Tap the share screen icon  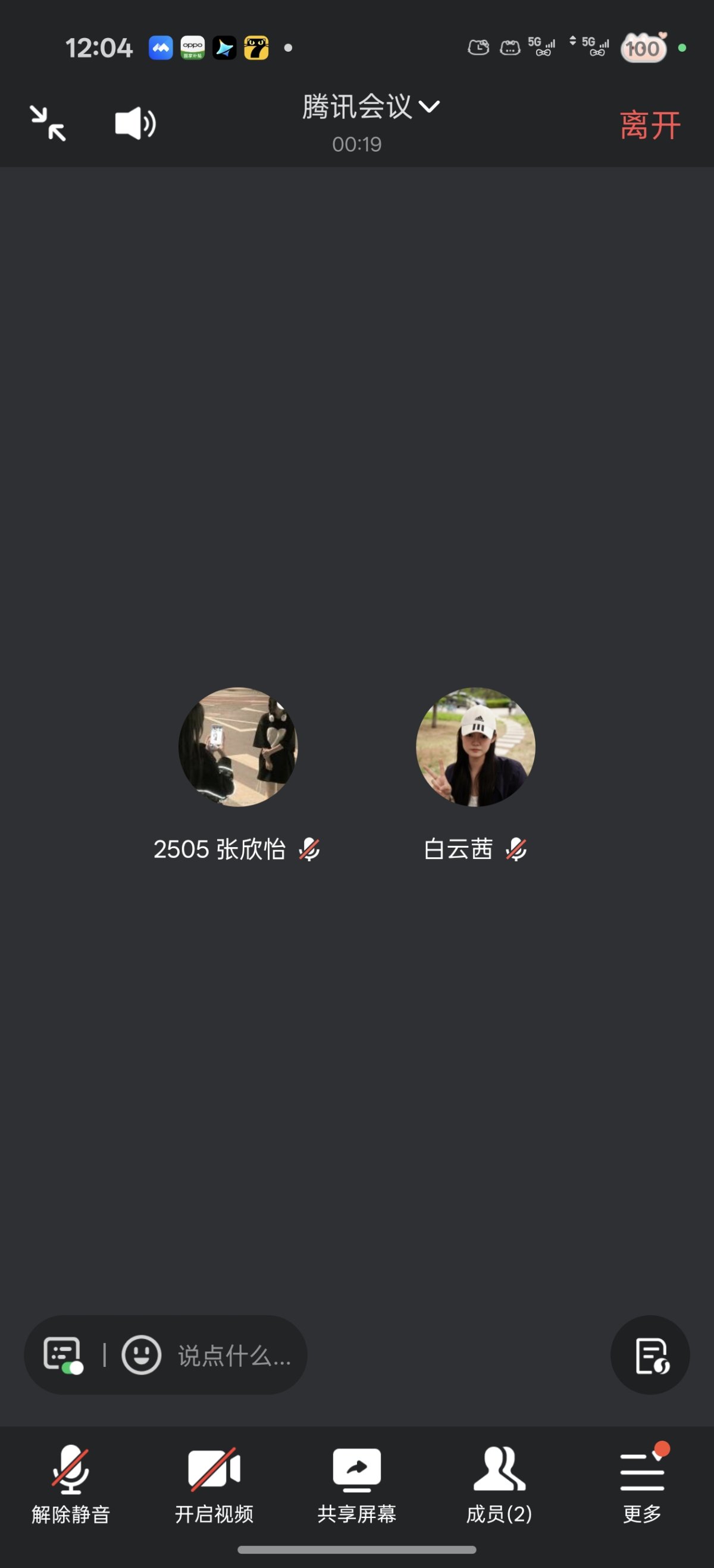tap(356, 1466)
